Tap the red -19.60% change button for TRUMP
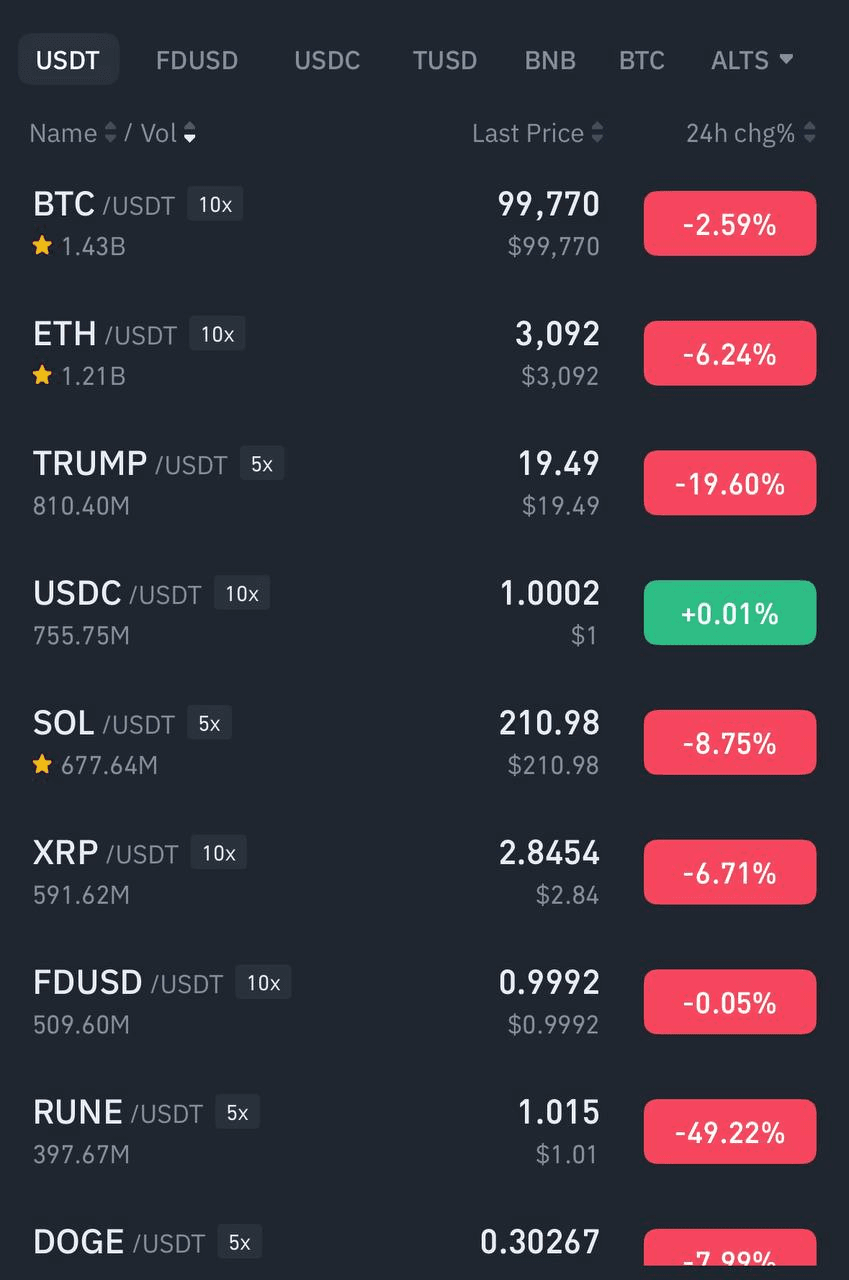 click(729, 483)
